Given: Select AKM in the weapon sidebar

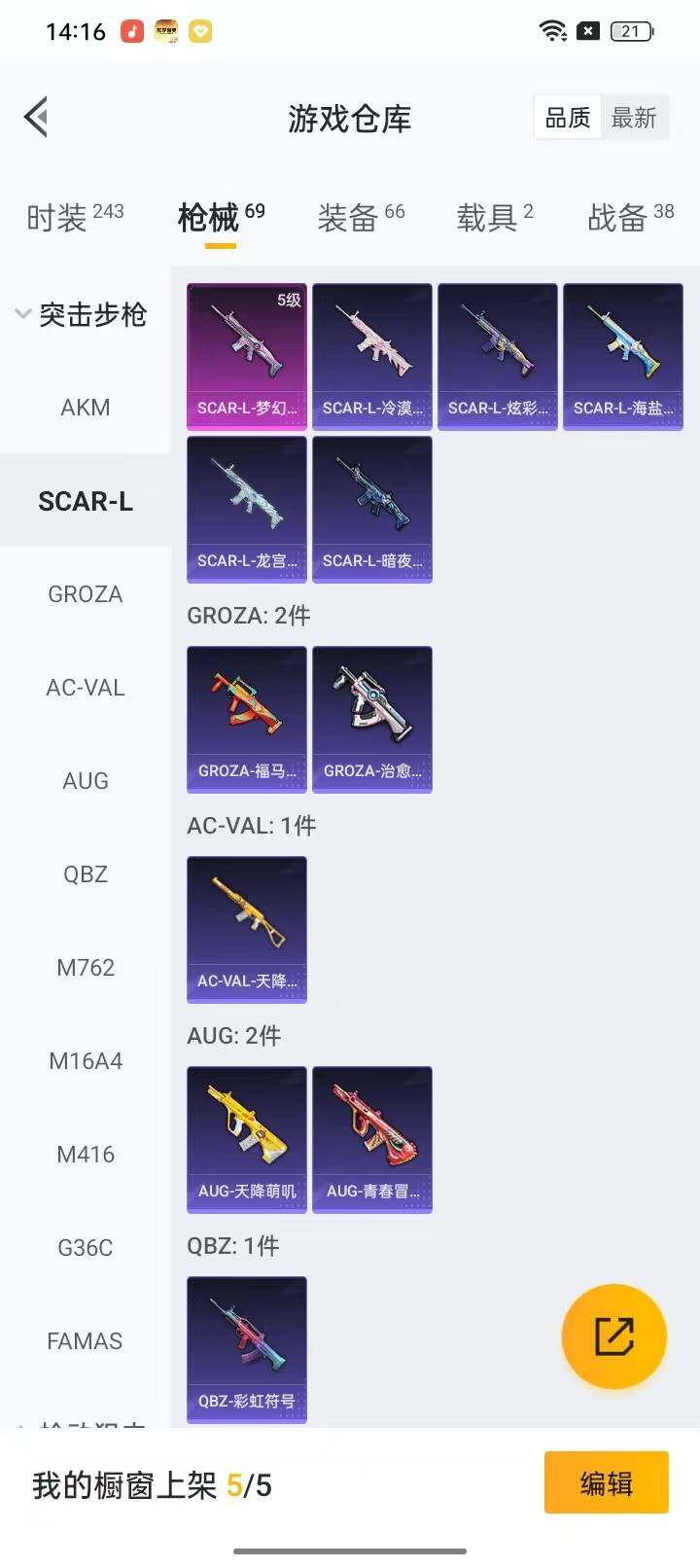Looking at the screenshot, I should point(86,408).
